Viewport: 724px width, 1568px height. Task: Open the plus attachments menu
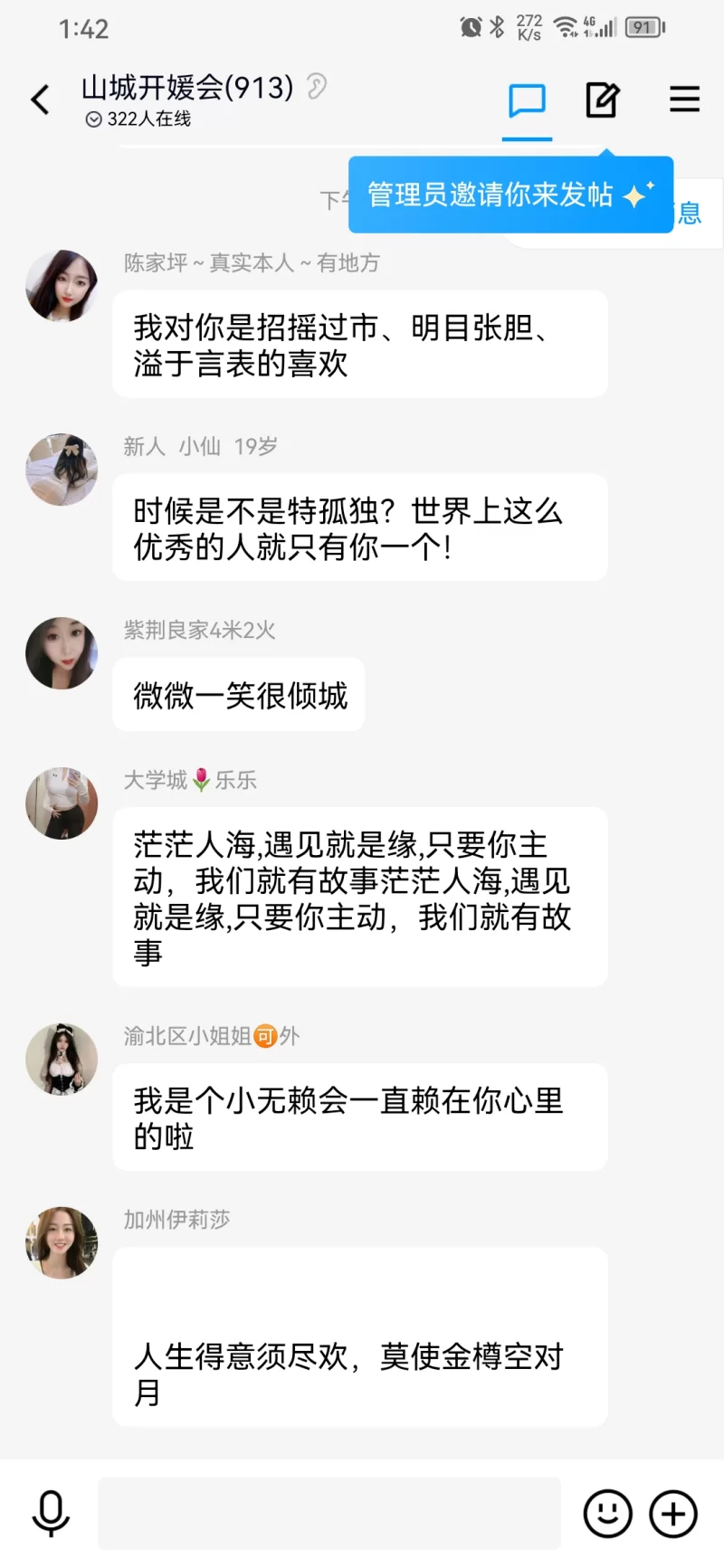(x=673, y=1513)
